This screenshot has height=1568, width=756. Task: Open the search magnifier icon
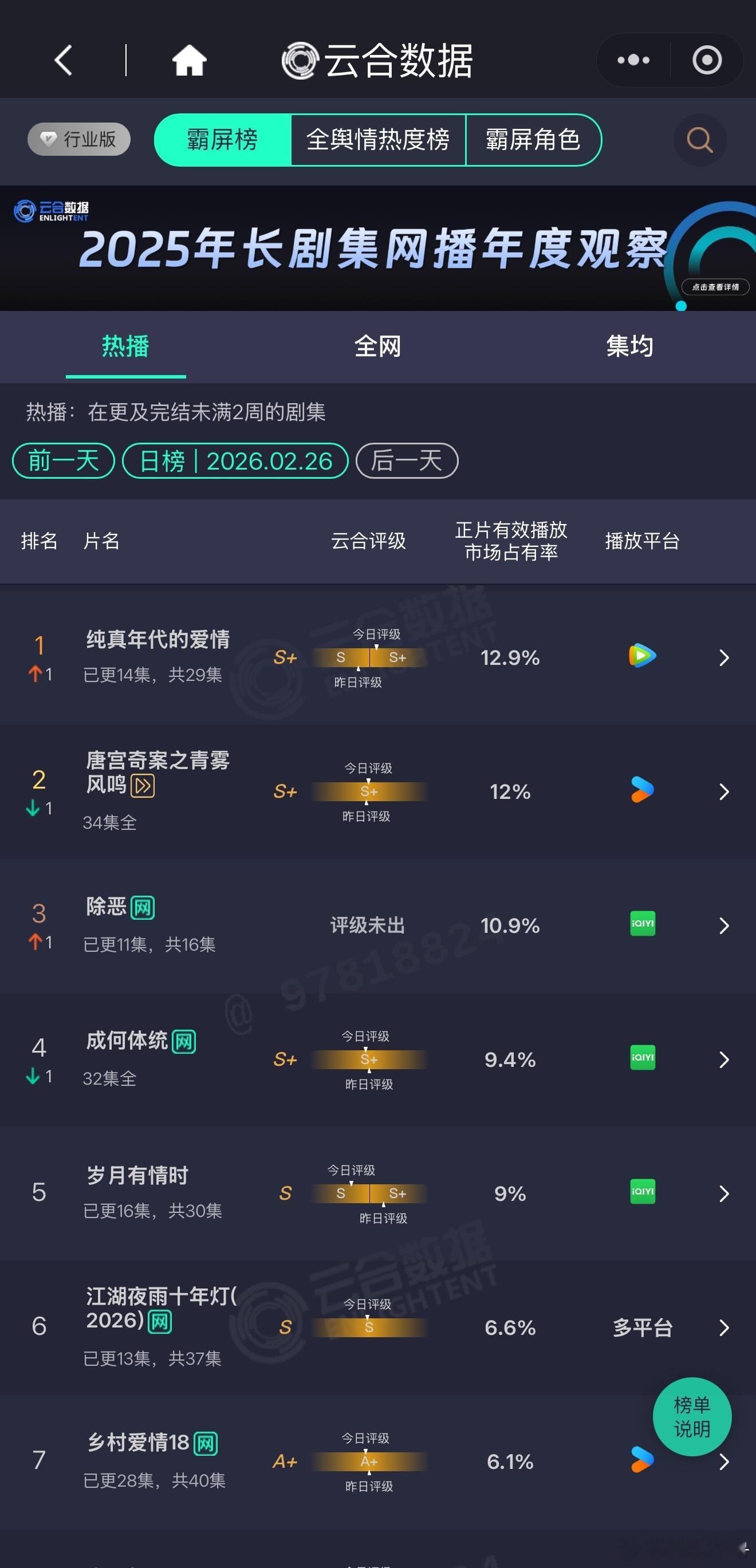[699, 140]
